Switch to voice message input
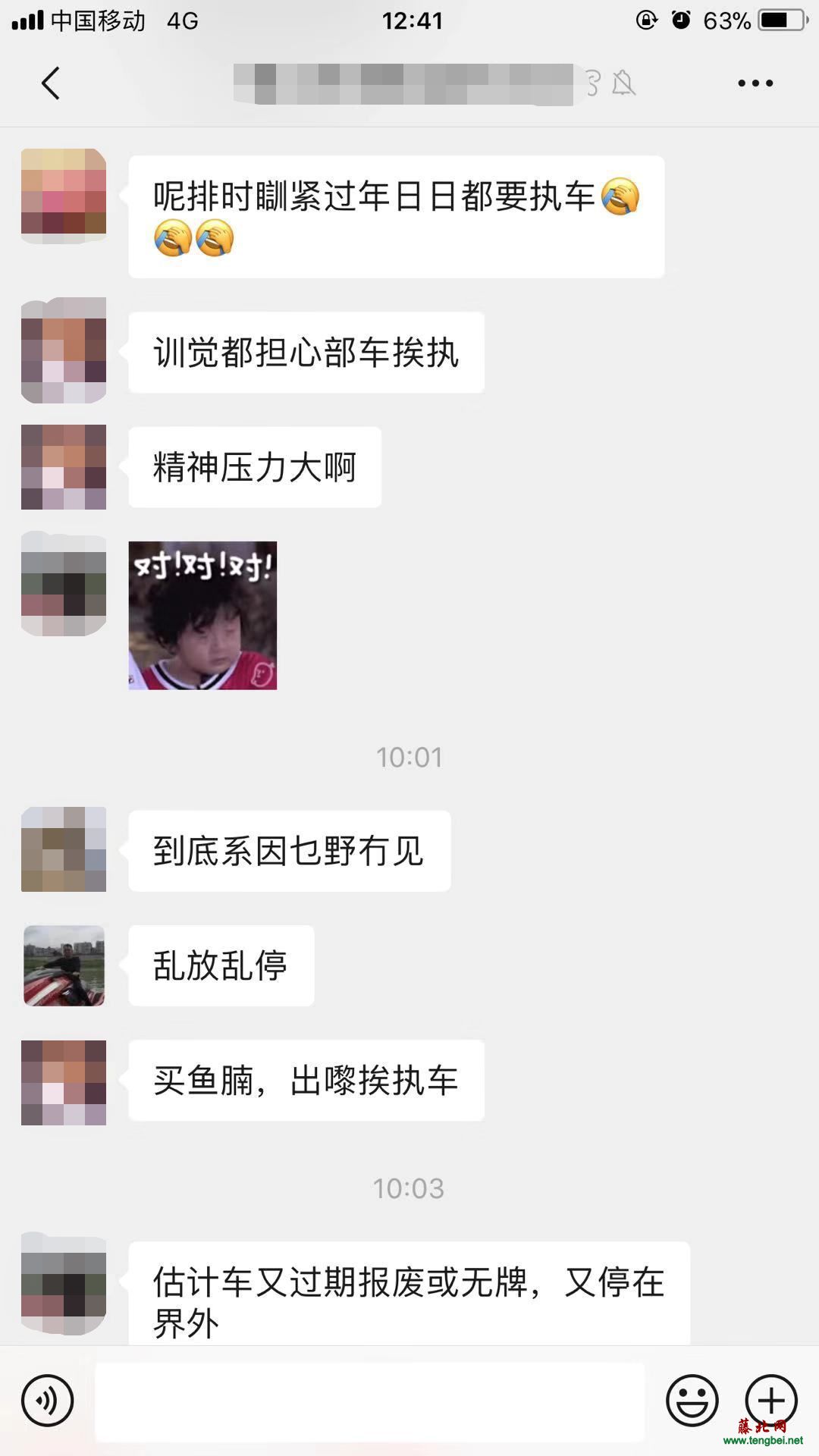 coord(47,1401)
